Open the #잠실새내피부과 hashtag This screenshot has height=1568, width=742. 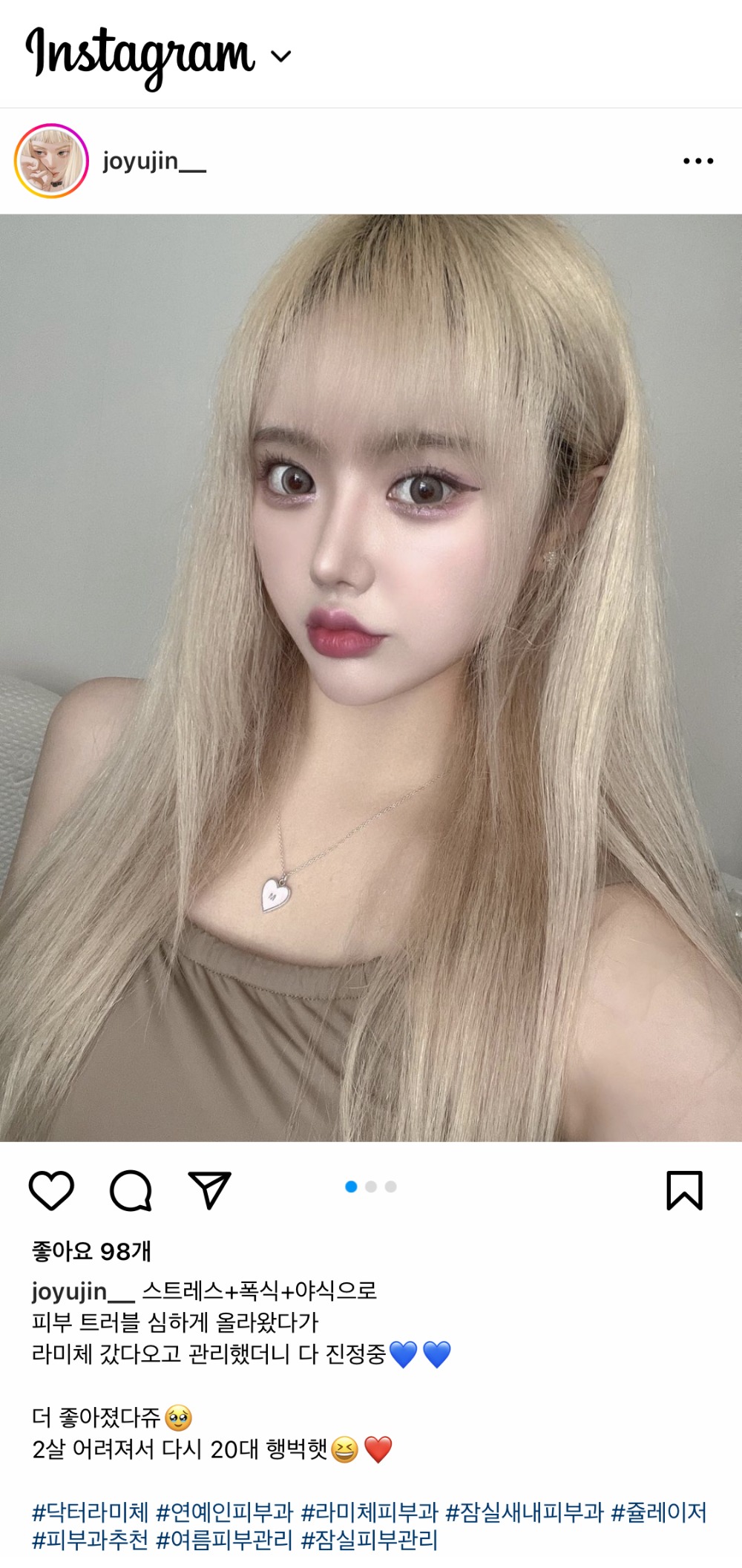pyautogui.click(x=524, y=1512)
